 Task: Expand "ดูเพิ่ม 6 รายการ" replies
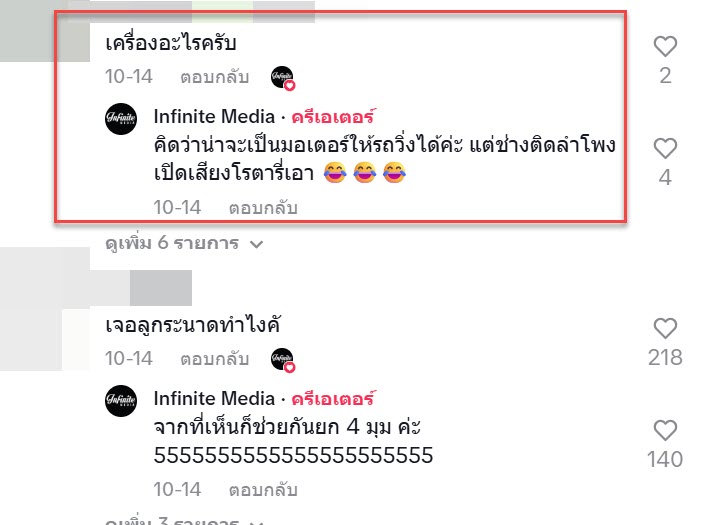pos(184,243)
